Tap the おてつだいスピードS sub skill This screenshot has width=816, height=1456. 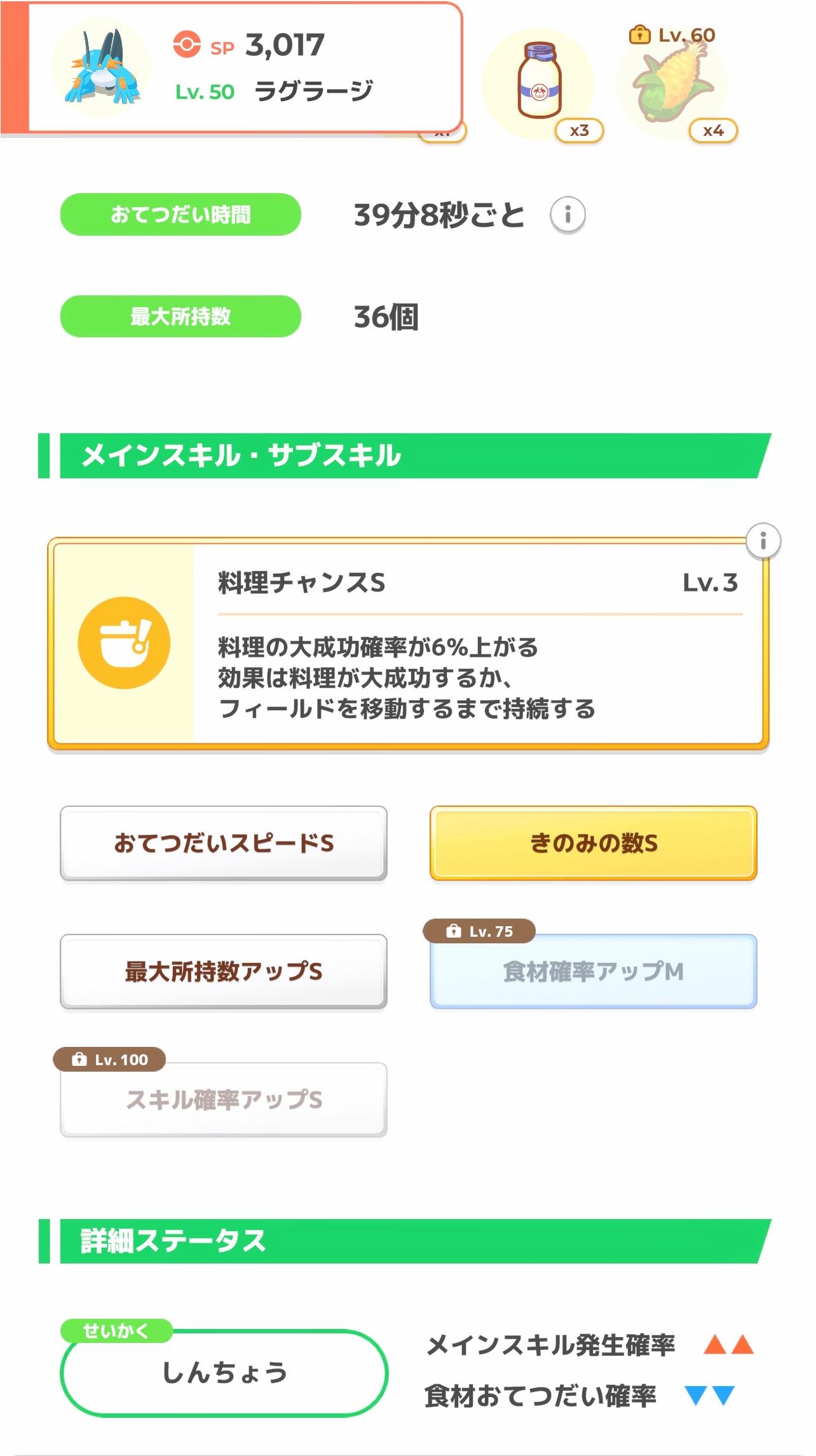(x=224, y=843)
